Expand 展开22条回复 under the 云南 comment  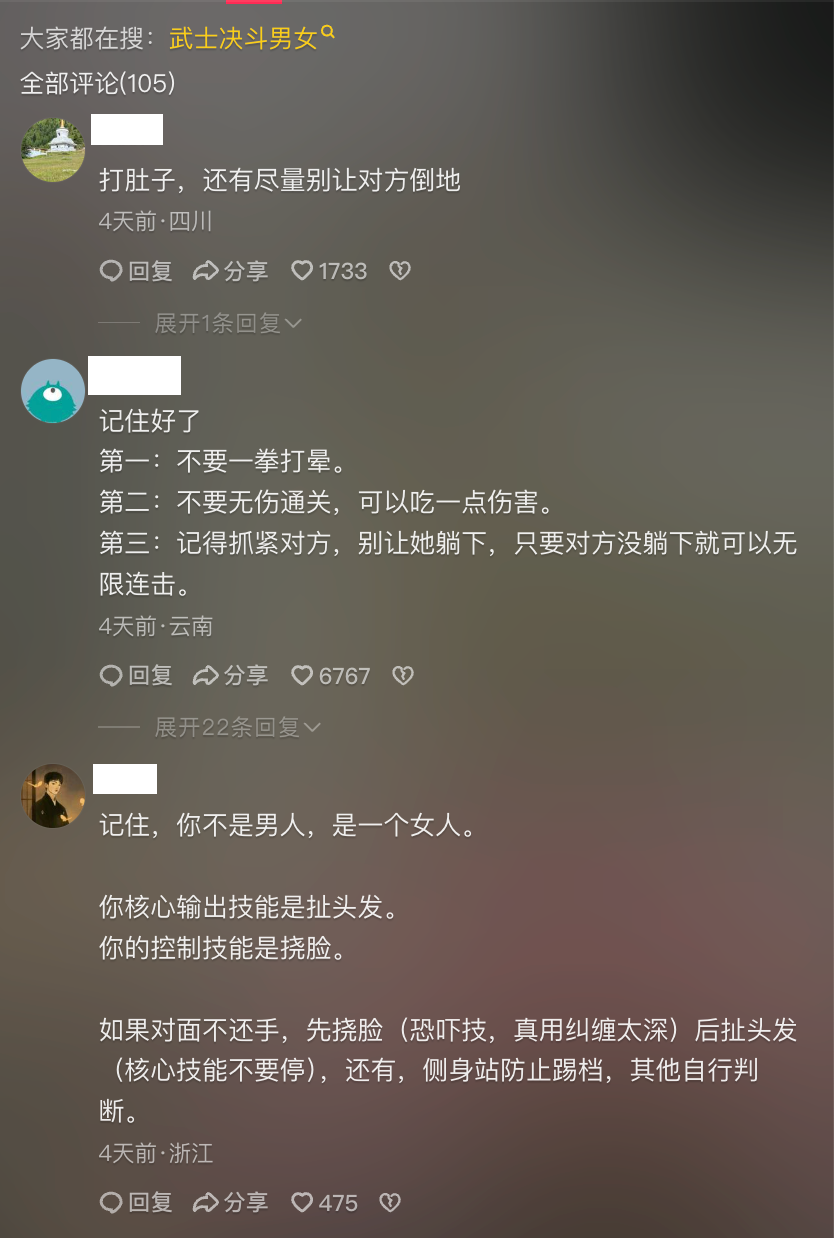tap(237, 728)
